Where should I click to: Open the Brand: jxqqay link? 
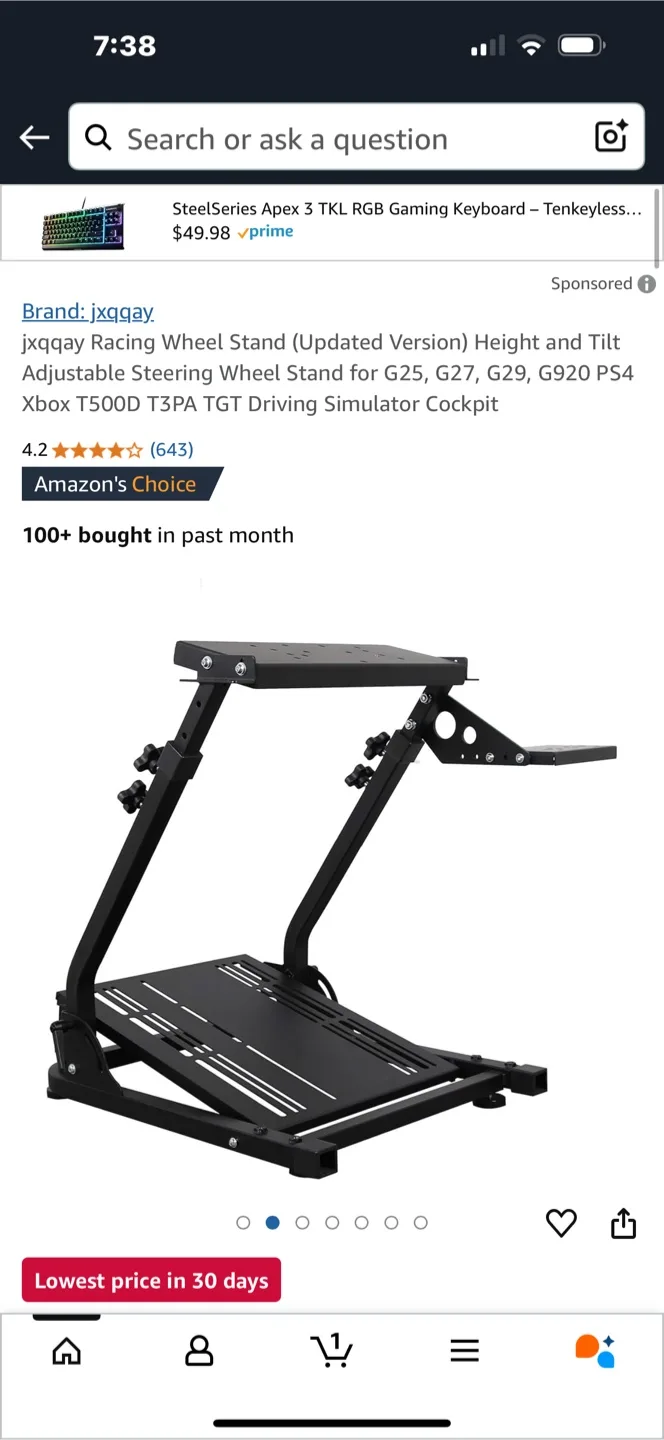88,311
